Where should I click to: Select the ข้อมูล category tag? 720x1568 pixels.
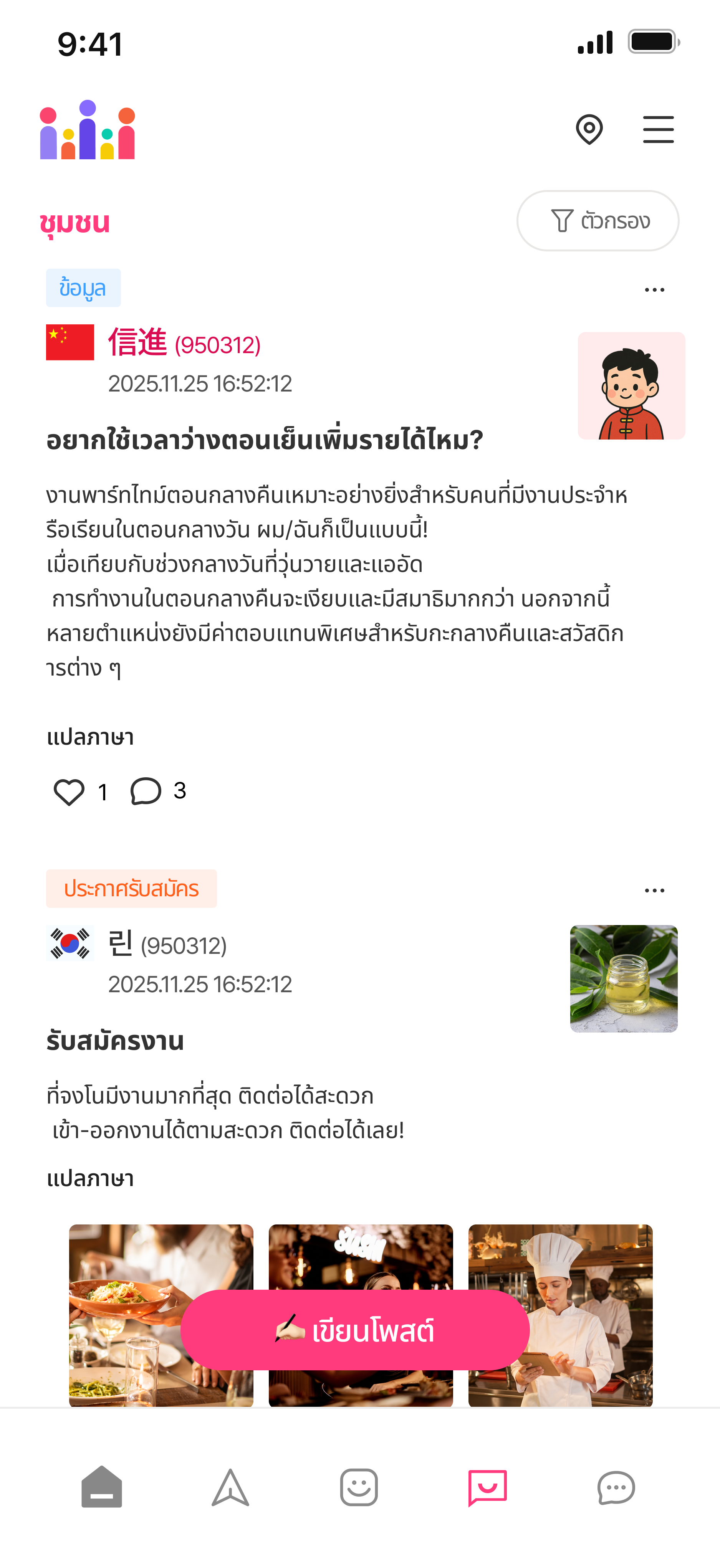pos(83,288)
